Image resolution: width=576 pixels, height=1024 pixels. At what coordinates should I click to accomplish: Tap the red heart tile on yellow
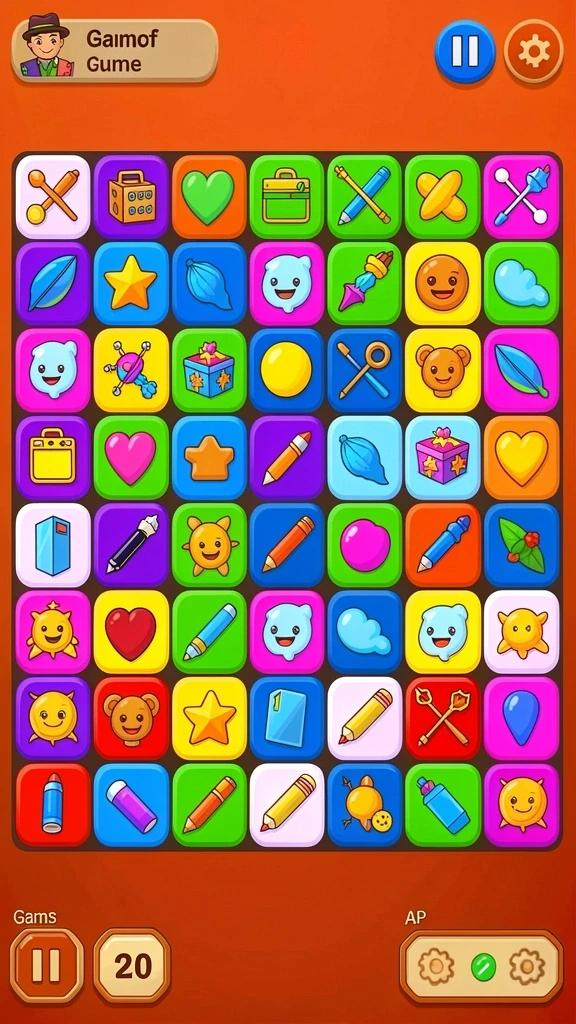[x=131, y=632]
